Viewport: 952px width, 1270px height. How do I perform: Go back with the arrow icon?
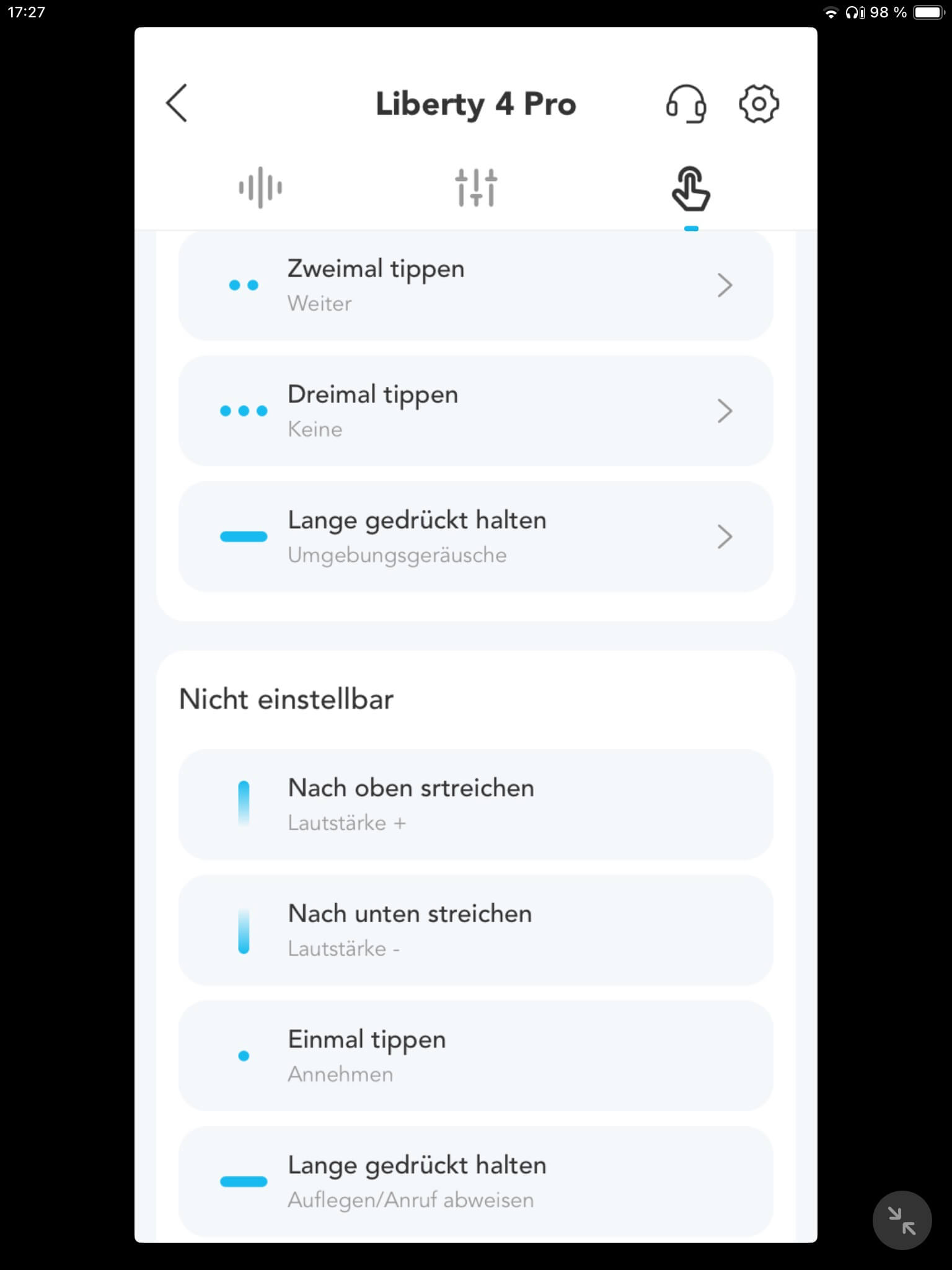(x=177, y=103)
